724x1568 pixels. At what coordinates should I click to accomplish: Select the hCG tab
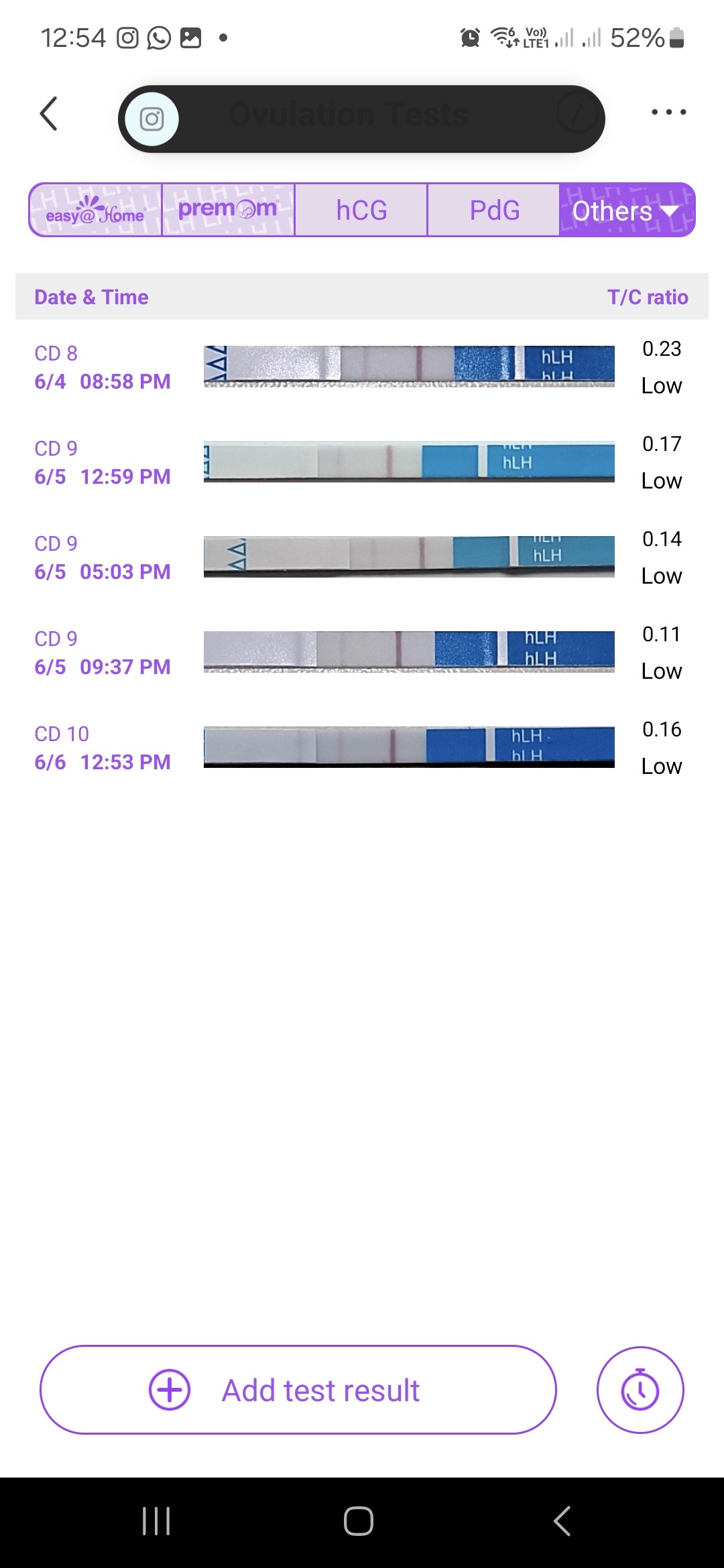pyautogui.click(x=361, y=210)
